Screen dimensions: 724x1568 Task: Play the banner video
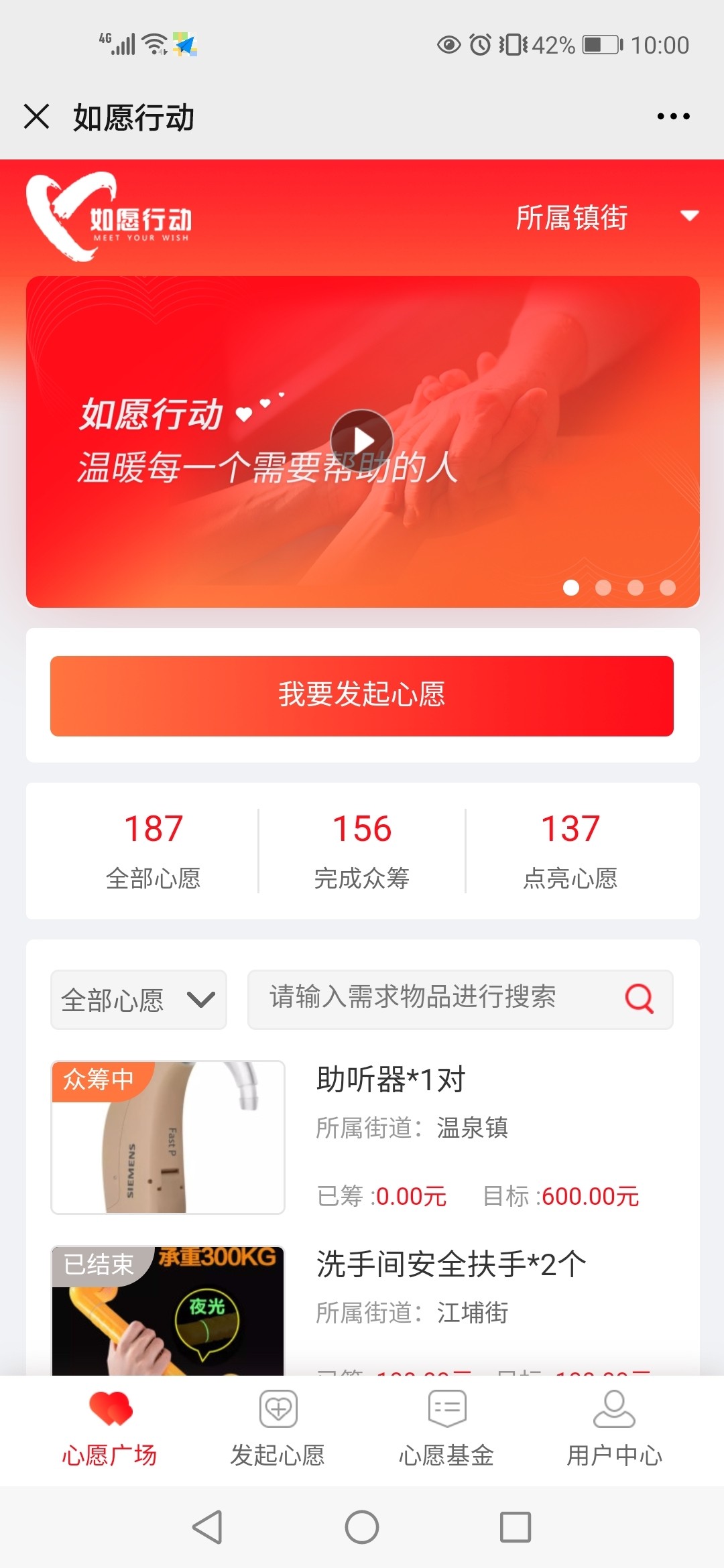pyautogui.click(x=362, y=440)
